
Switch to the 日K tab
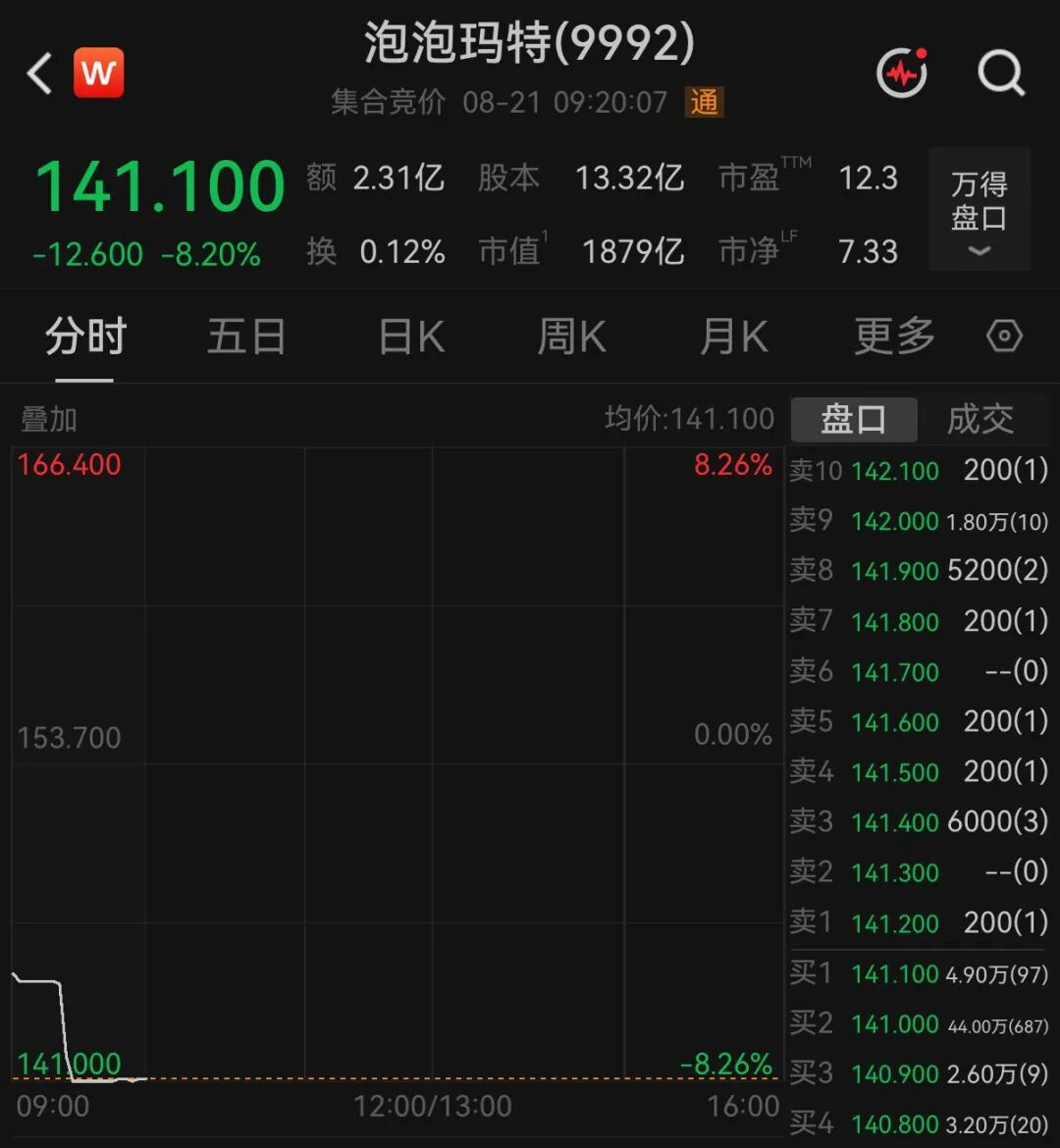pyautogui.click(x=411, y=337)
